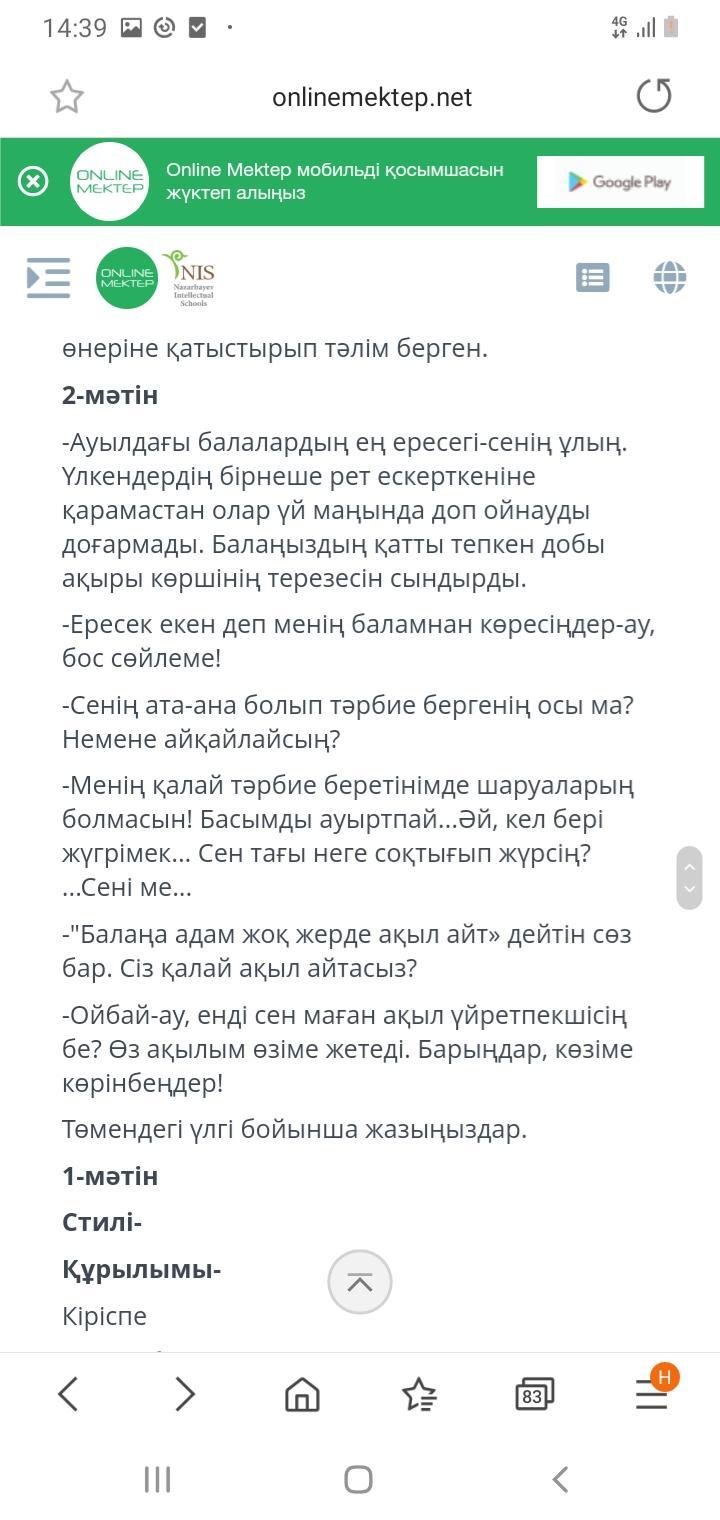Image resolution: width=720 pixels, height=1520 pixels.
Task: Tap the up arrow on the side scroller
Action: [689, 866]
